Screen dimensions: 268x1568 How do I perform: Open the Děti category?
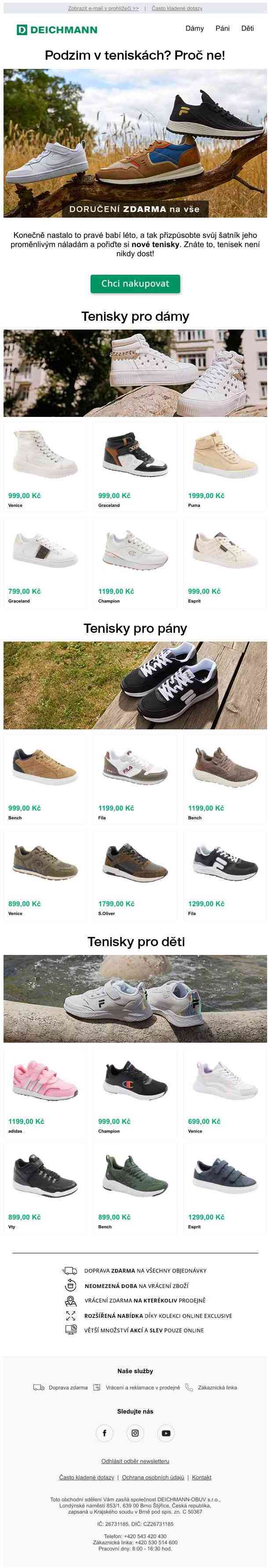point(247,29)
